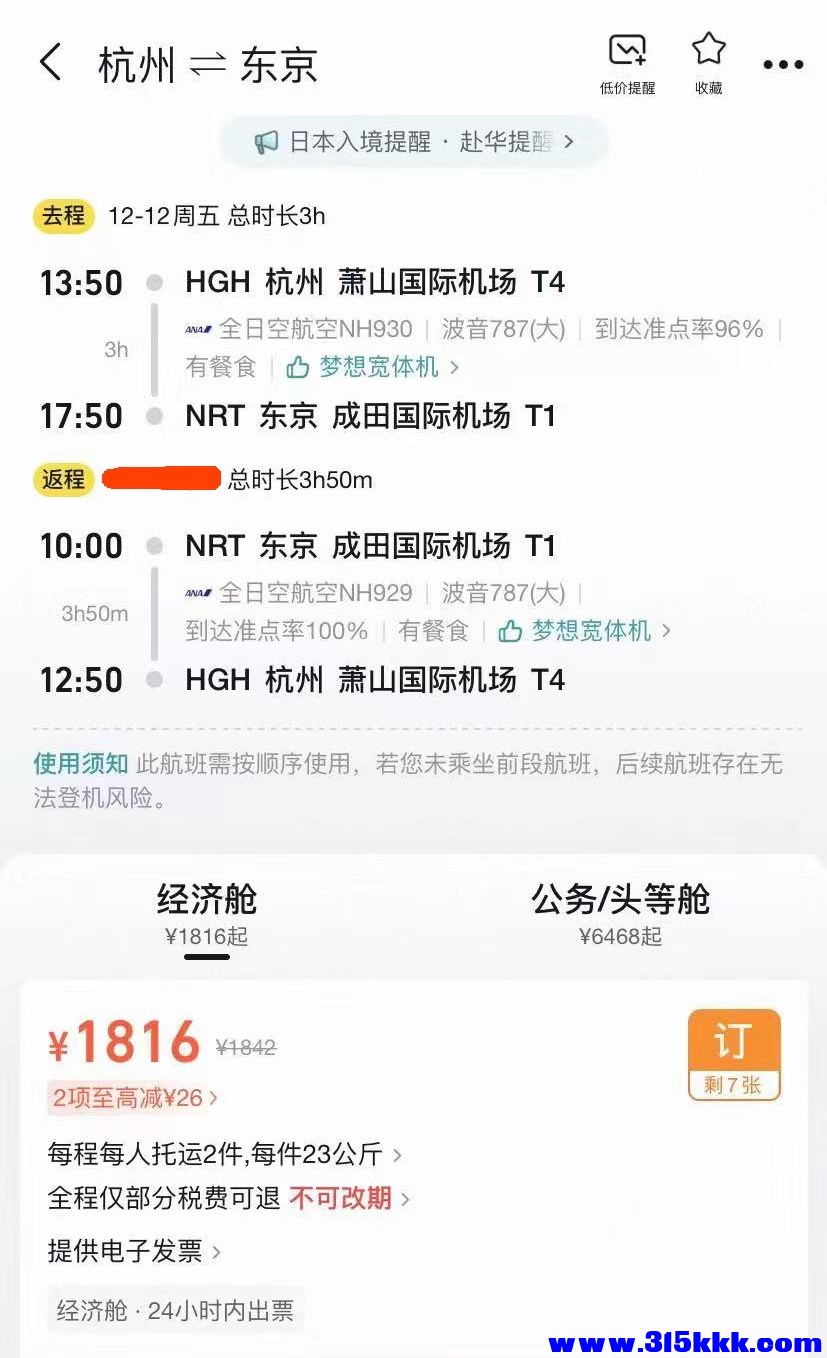Go back using the top-left arrow
The width and height of the screenshot is (827, 1358).
click(x=50, y=63)
